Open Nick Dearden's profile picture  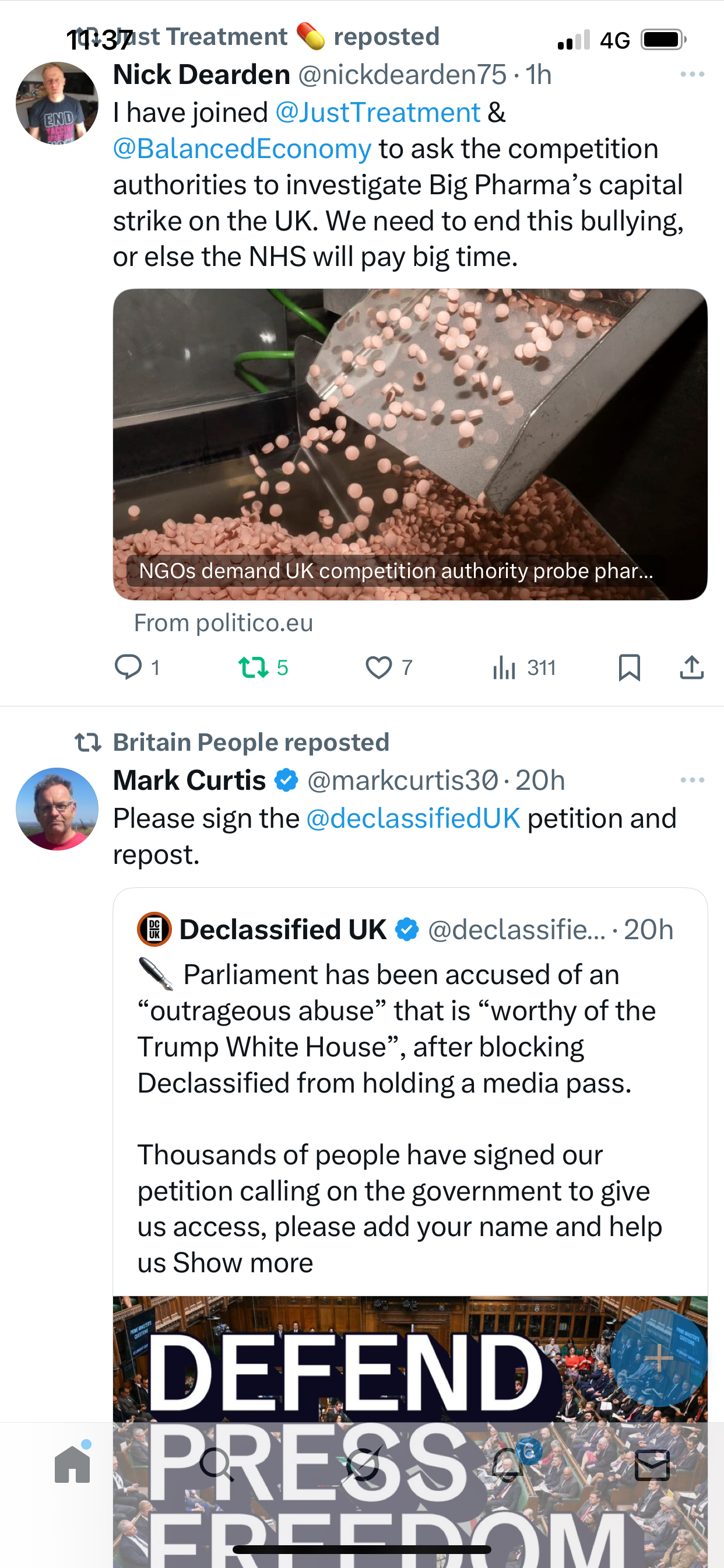tap(57, 103)
